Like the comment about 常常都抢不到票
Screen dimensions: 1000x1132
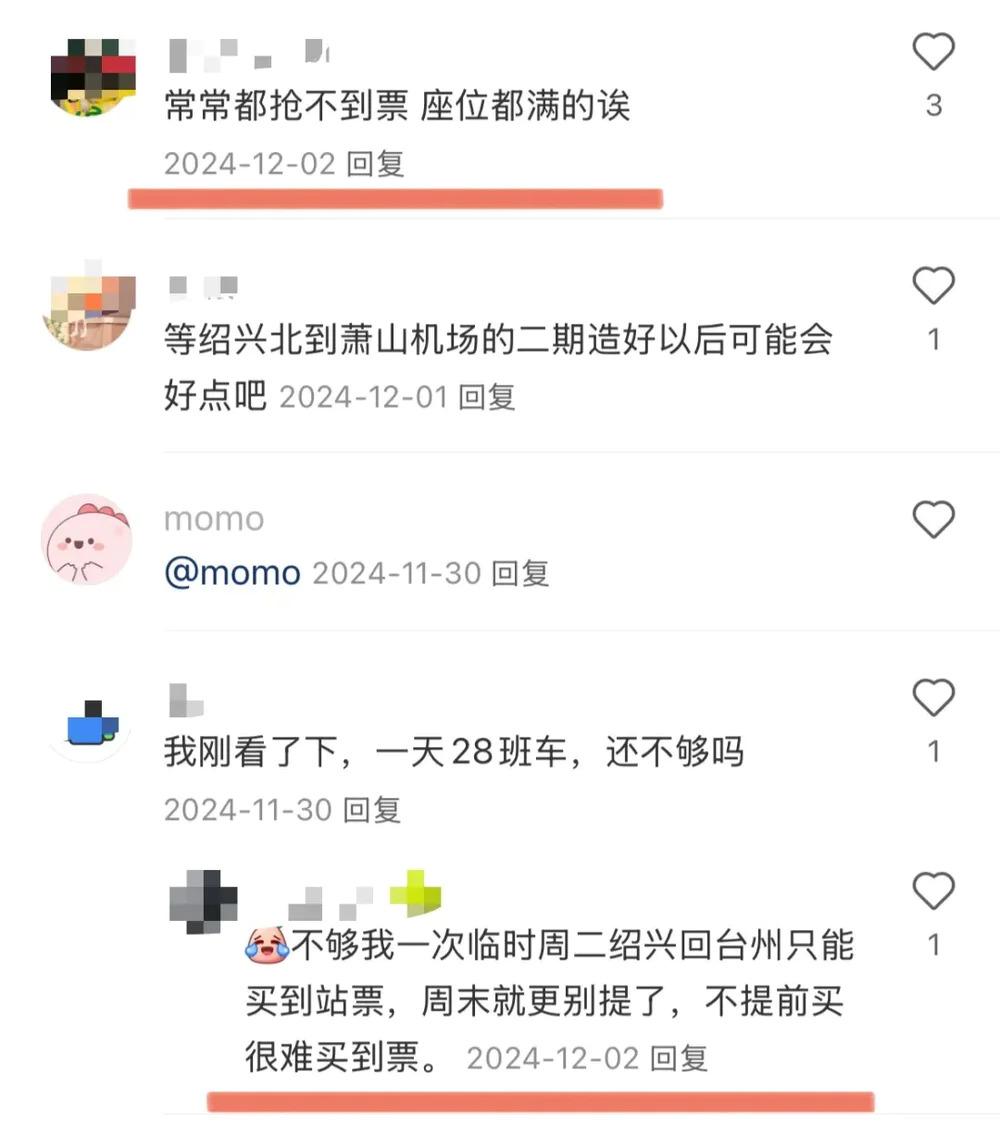[933, 52]
